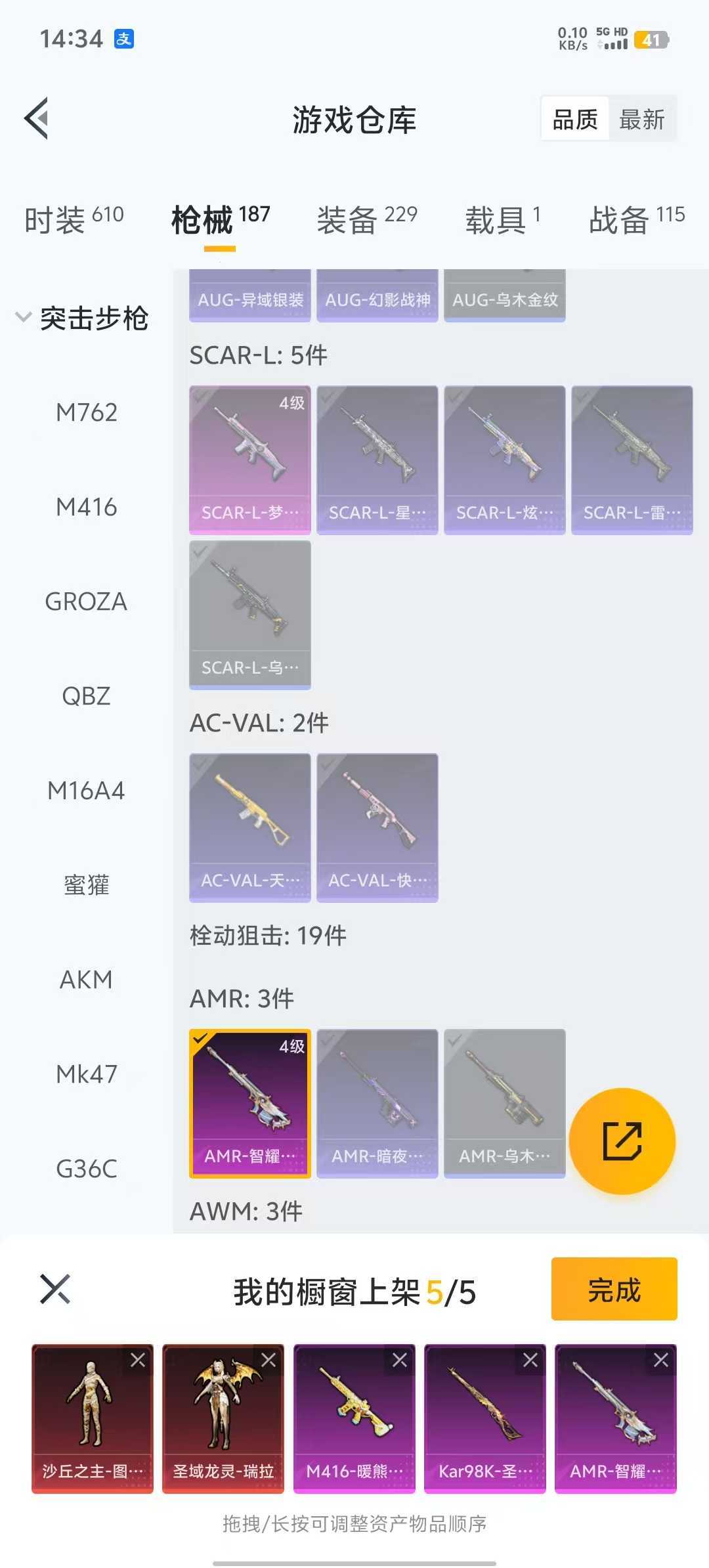Deselect the AMR-智耀 skin tile
The image size is (709, 1568).
point(249,1102)
